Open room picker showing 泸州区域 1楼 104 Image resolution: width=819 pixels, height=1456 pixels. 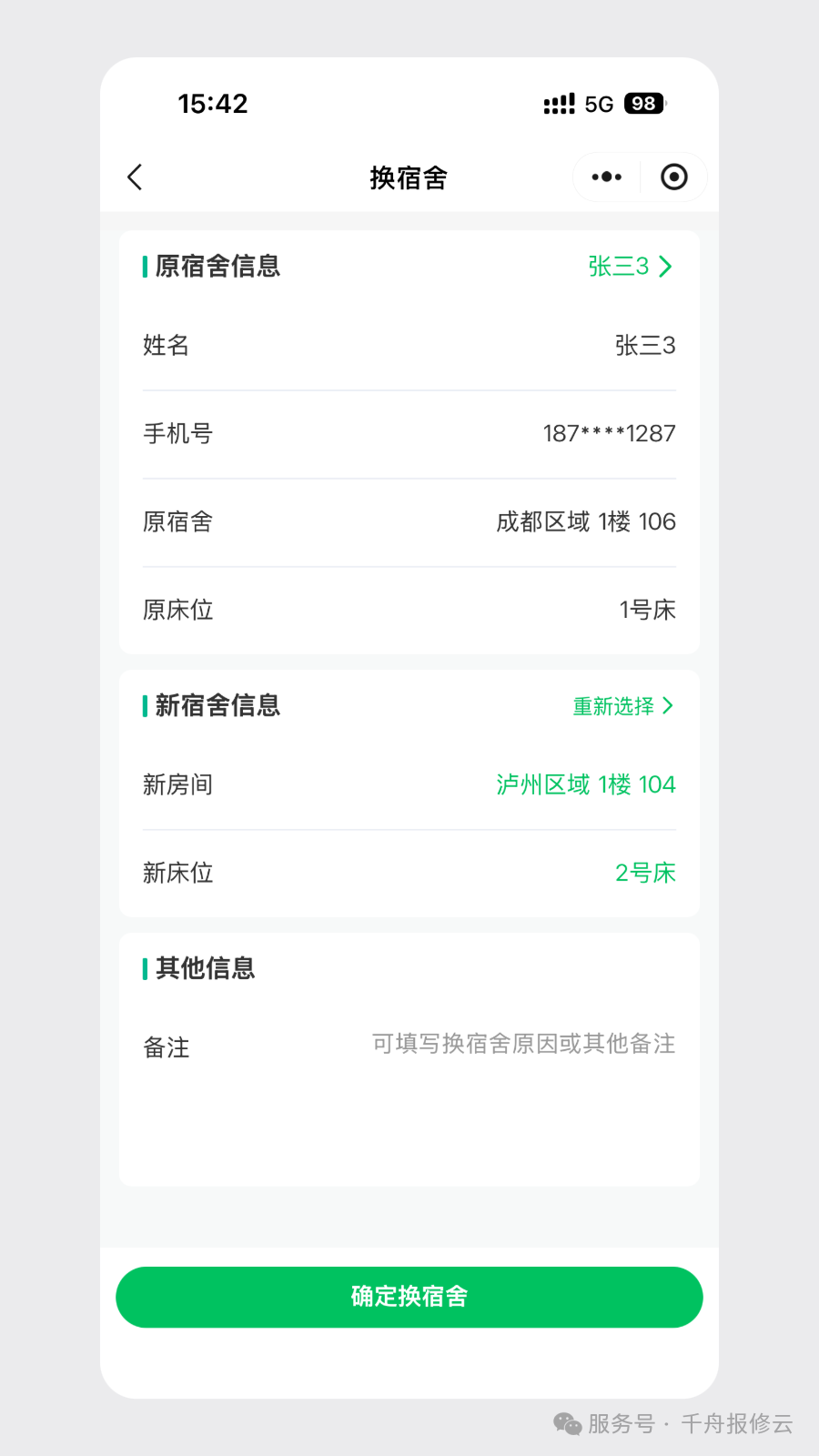point(586,784)
